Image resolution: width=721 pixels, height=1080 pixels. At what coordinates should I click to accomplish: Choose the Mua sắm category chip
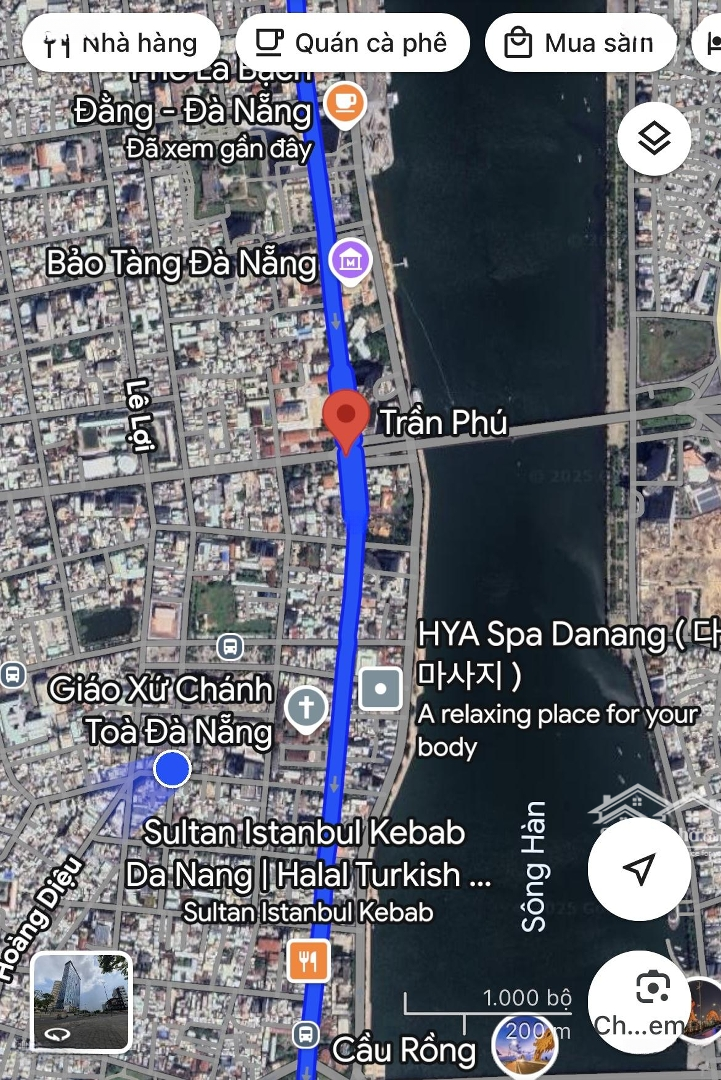tap(580, 43)
